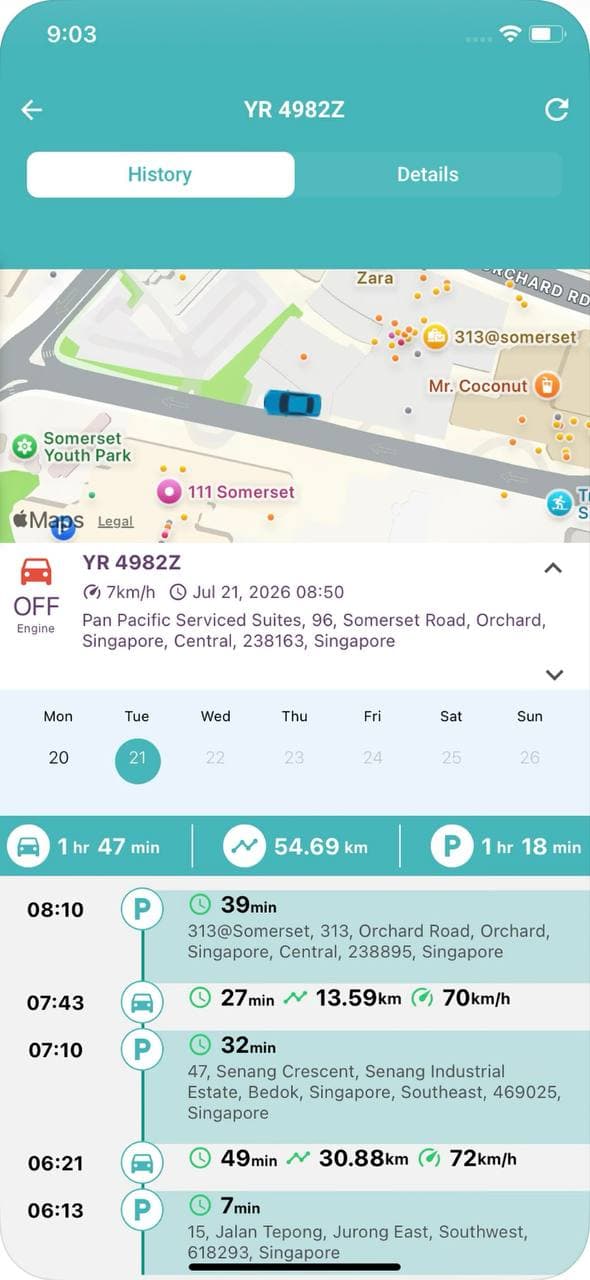Tap the blue car marker on map
590x1280 pixels.
coord(292,403)
